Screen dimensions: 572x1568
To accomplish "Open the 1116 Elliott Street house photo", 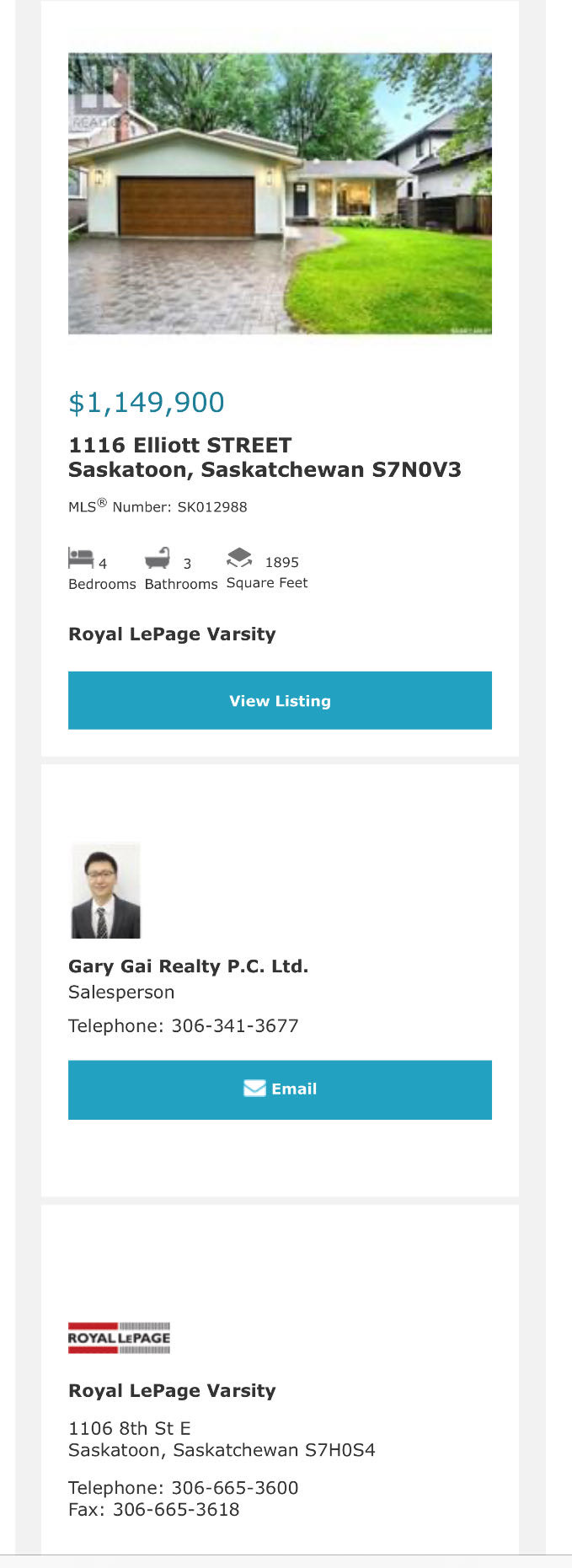I will click(280, 194).
